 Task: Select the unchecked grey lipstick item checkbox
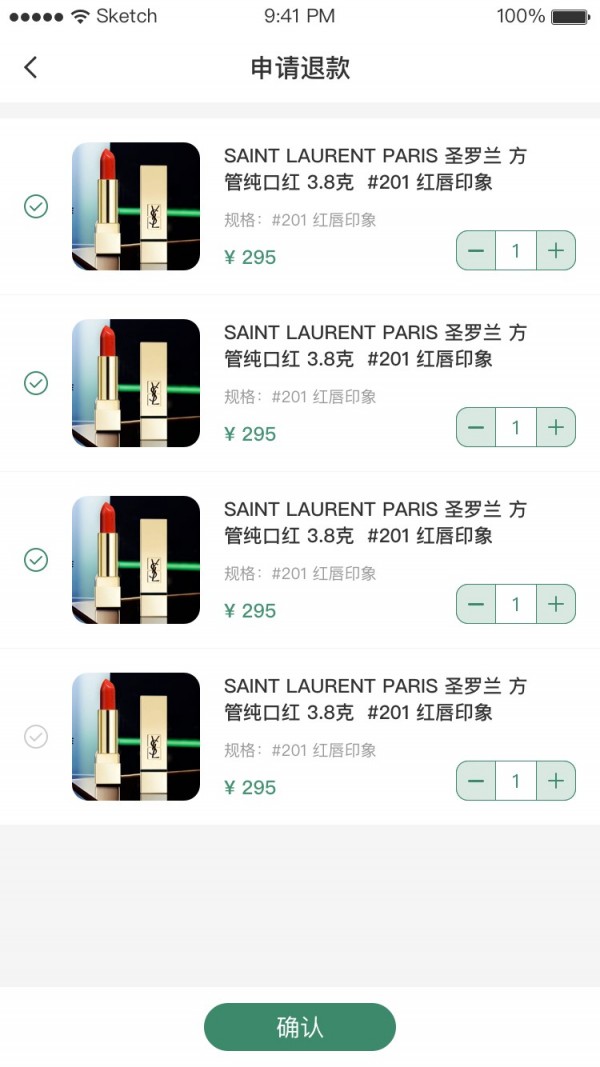tap(36, 737)
